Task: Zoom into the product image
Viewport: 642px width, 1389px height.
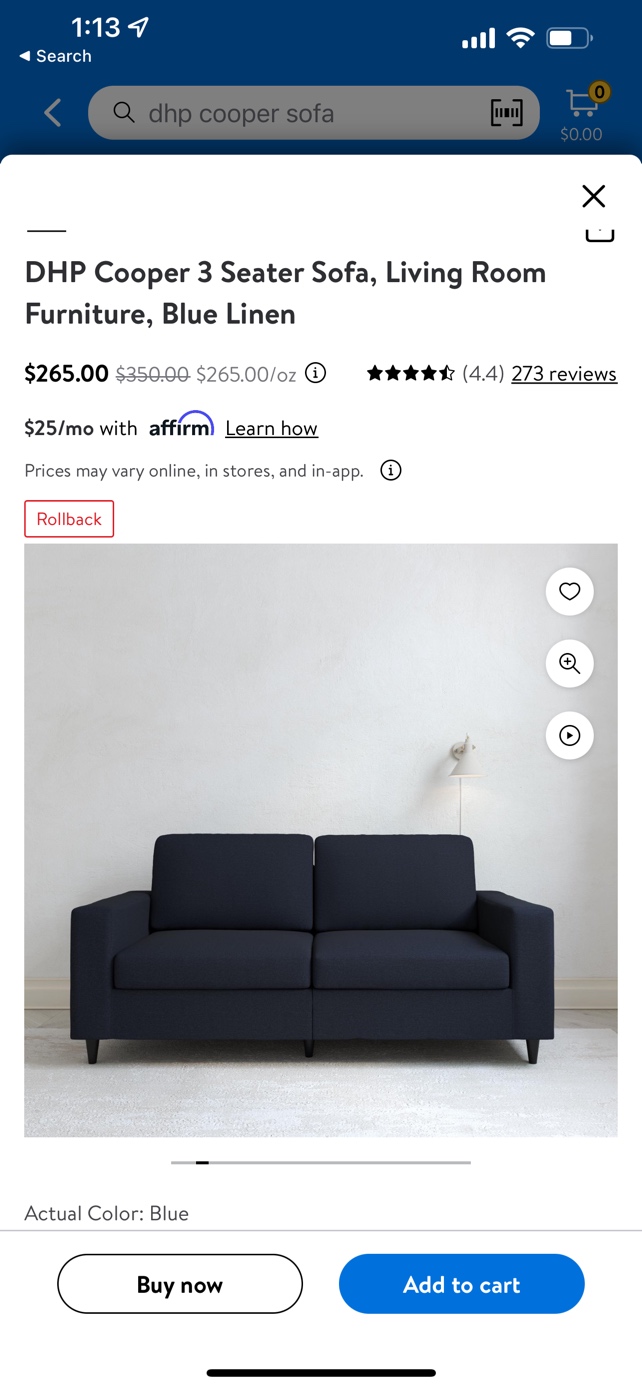Action: click(570, 663)
